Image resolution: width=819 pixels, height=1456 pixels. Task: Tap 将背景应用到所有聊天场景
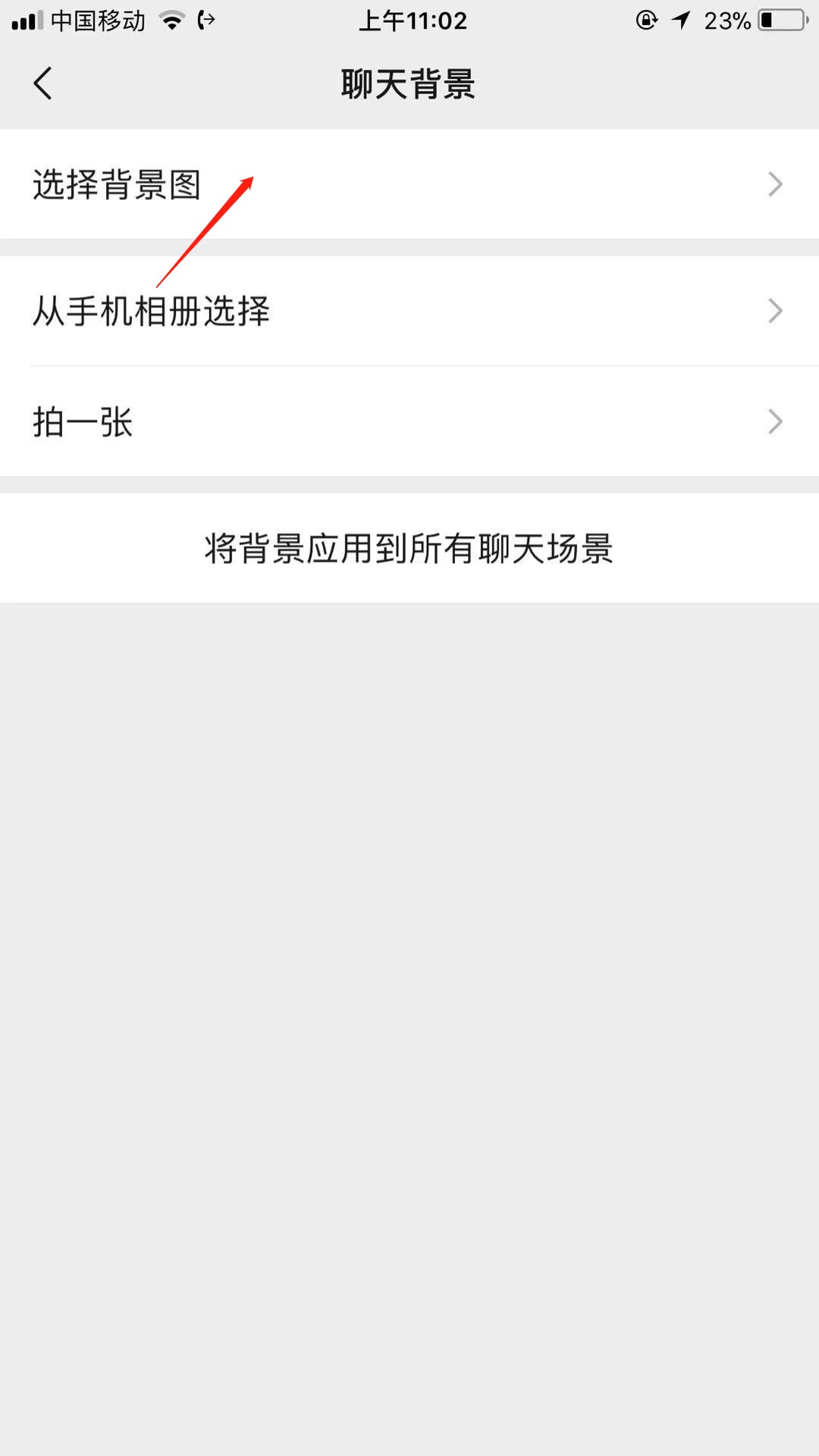pos(409,548)
